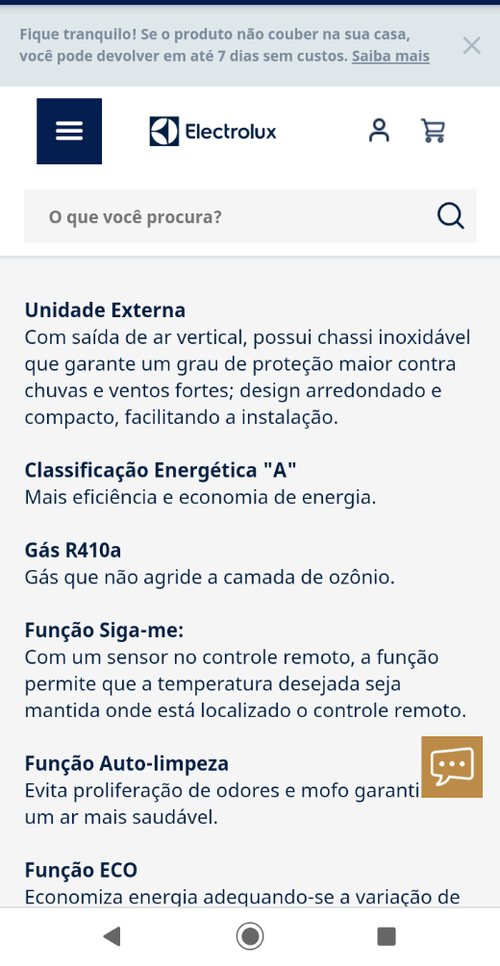Go to Electrolux home via logo

coord(212,131)
